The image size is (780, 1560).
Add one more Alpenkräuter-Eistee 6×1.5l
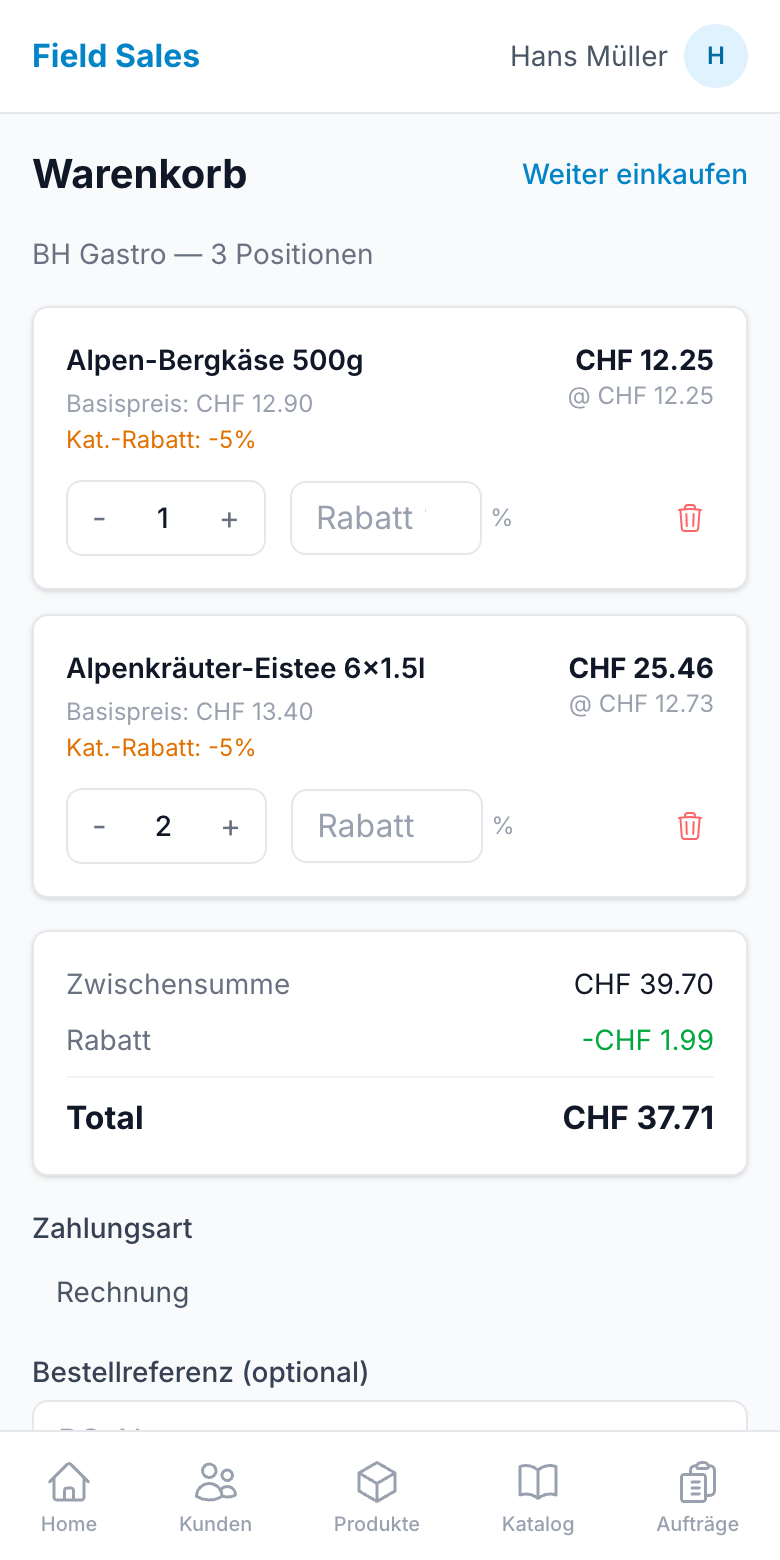pyautogui.click(x=231, y=826)
